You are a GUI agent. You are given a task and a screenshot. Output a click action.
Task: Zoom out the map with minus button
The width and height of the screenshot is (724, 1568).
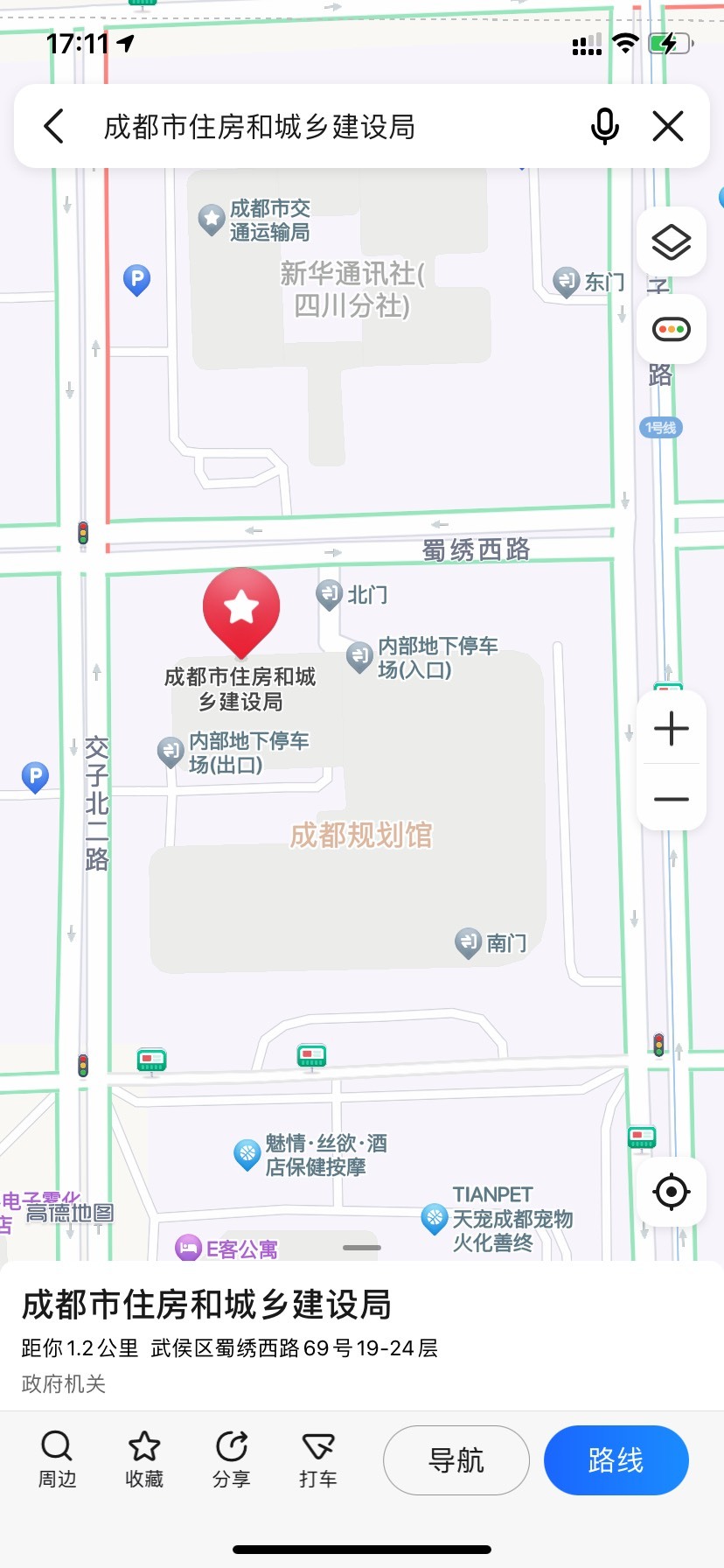(x=672, y=799)
